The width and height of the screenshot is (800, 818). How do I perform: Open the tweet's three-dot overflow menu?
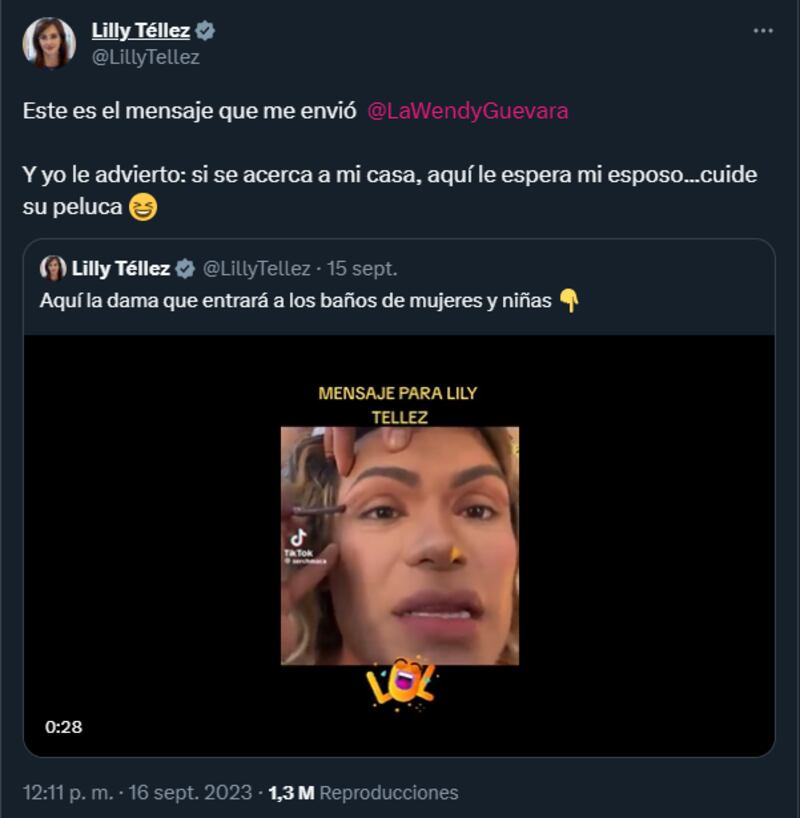point(763,31)
